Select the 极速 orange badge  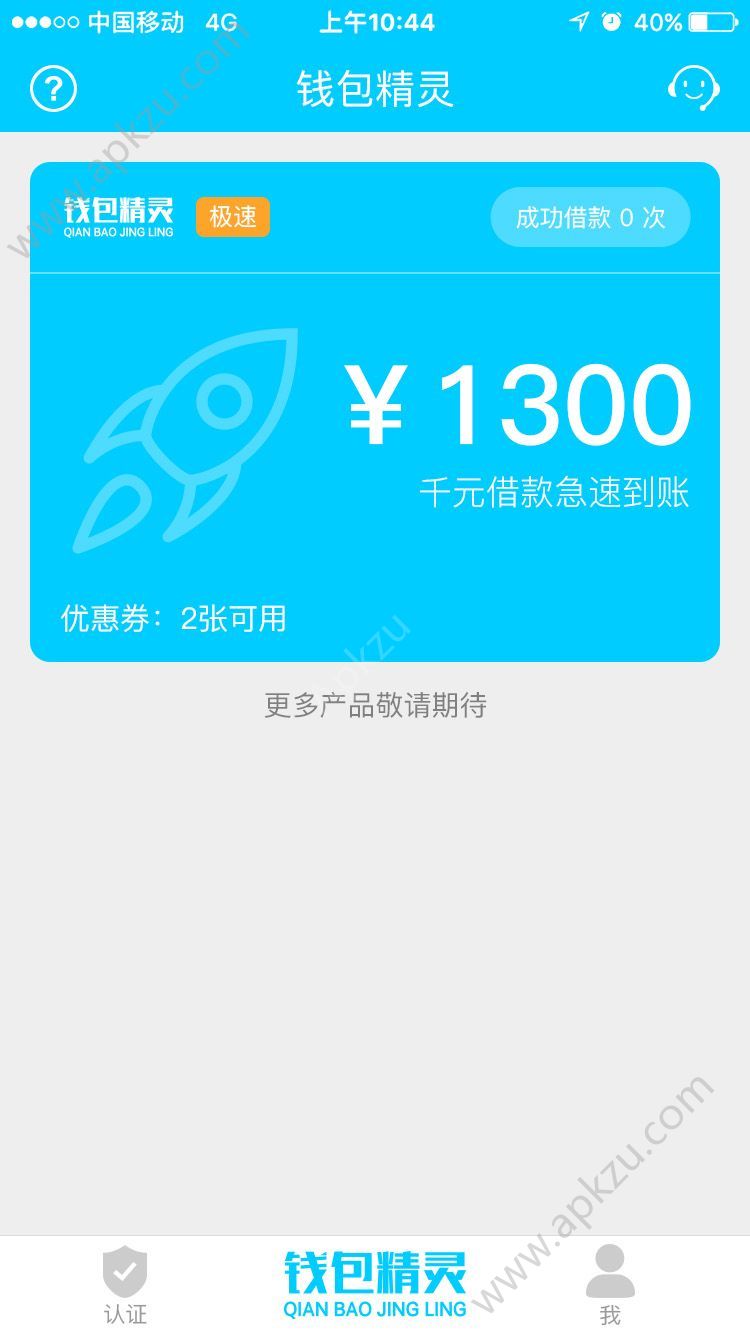click(231, 215)
